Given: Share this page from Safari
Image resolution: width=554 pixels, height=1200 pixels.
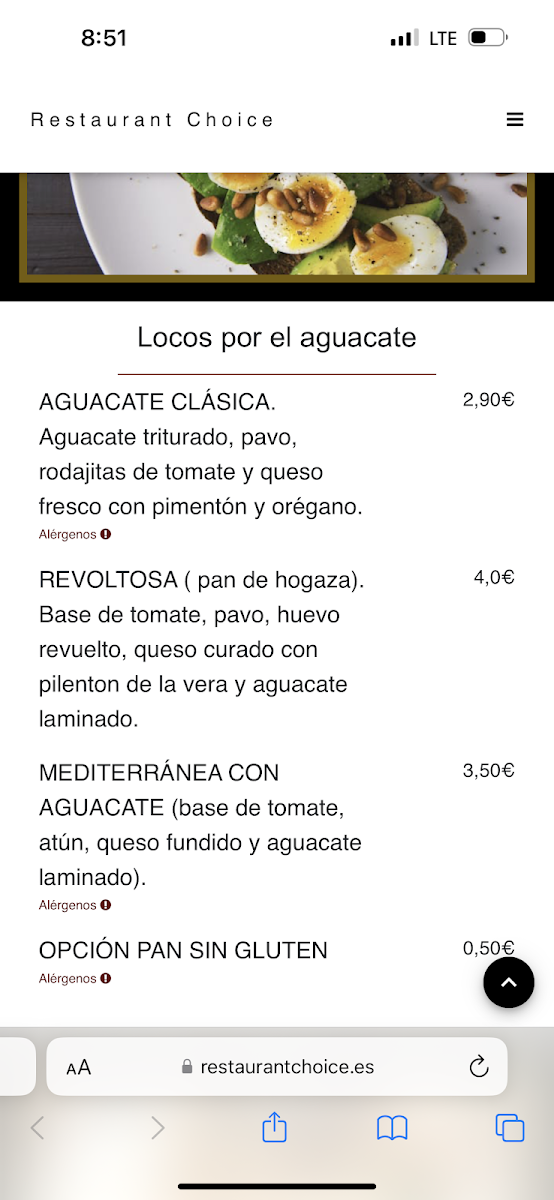Looking at the screenshot, I should tap(274, 1128).
